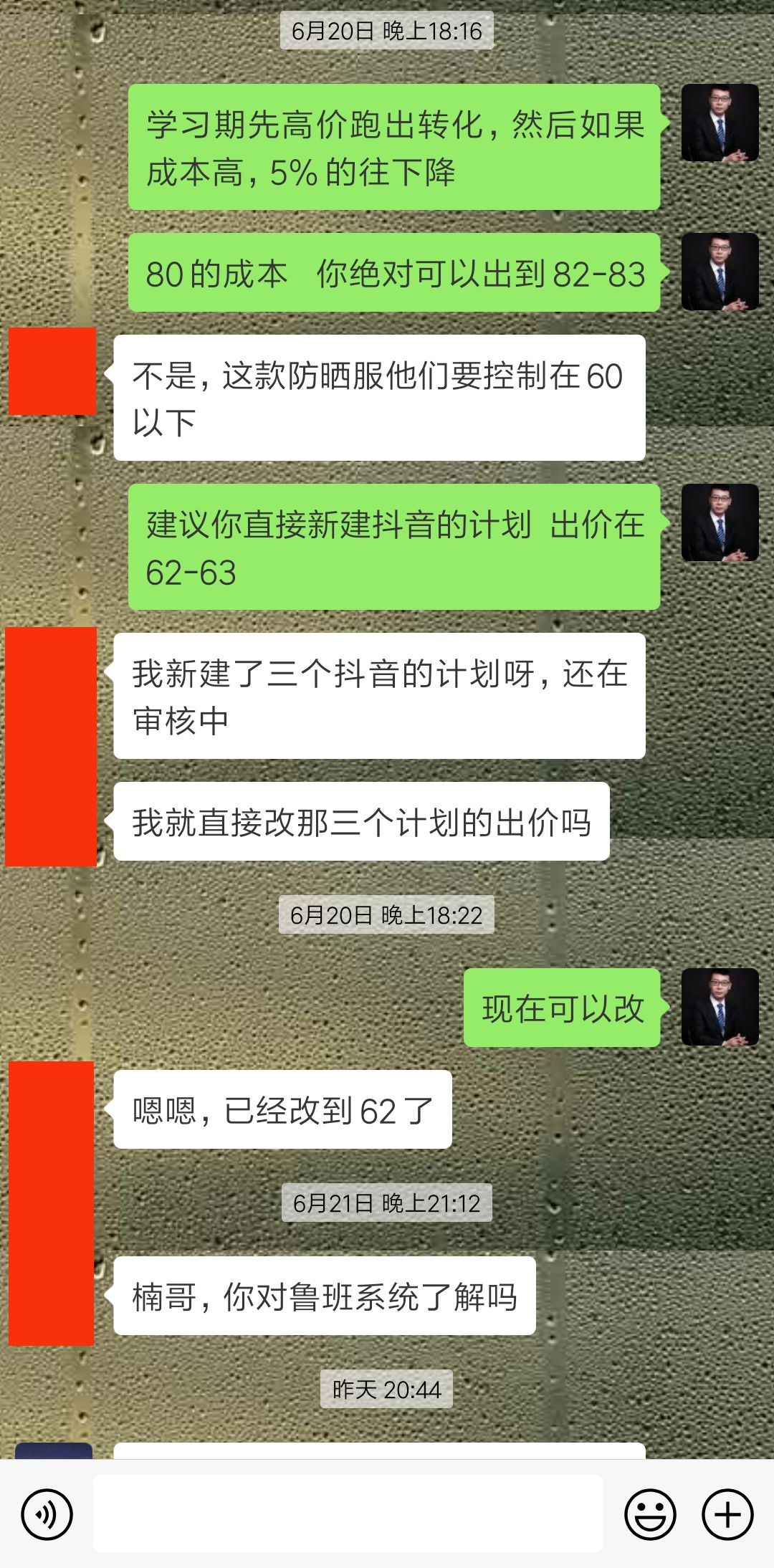Open sender's avatar beside '现在可以改' message

(720, 1007)
